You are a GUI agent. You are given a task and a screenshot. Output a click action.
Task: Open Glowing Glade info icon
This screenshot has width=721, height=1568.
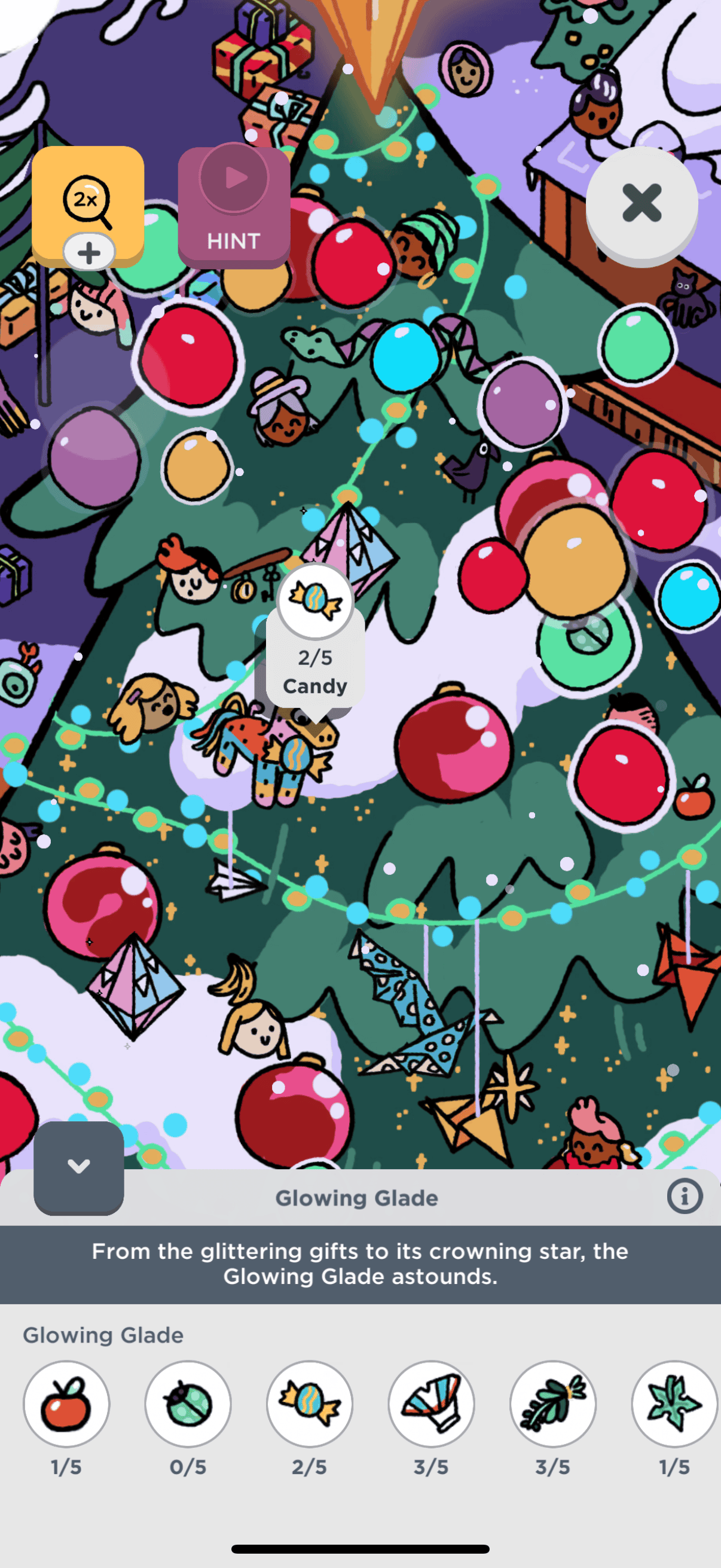point(685,1197)
